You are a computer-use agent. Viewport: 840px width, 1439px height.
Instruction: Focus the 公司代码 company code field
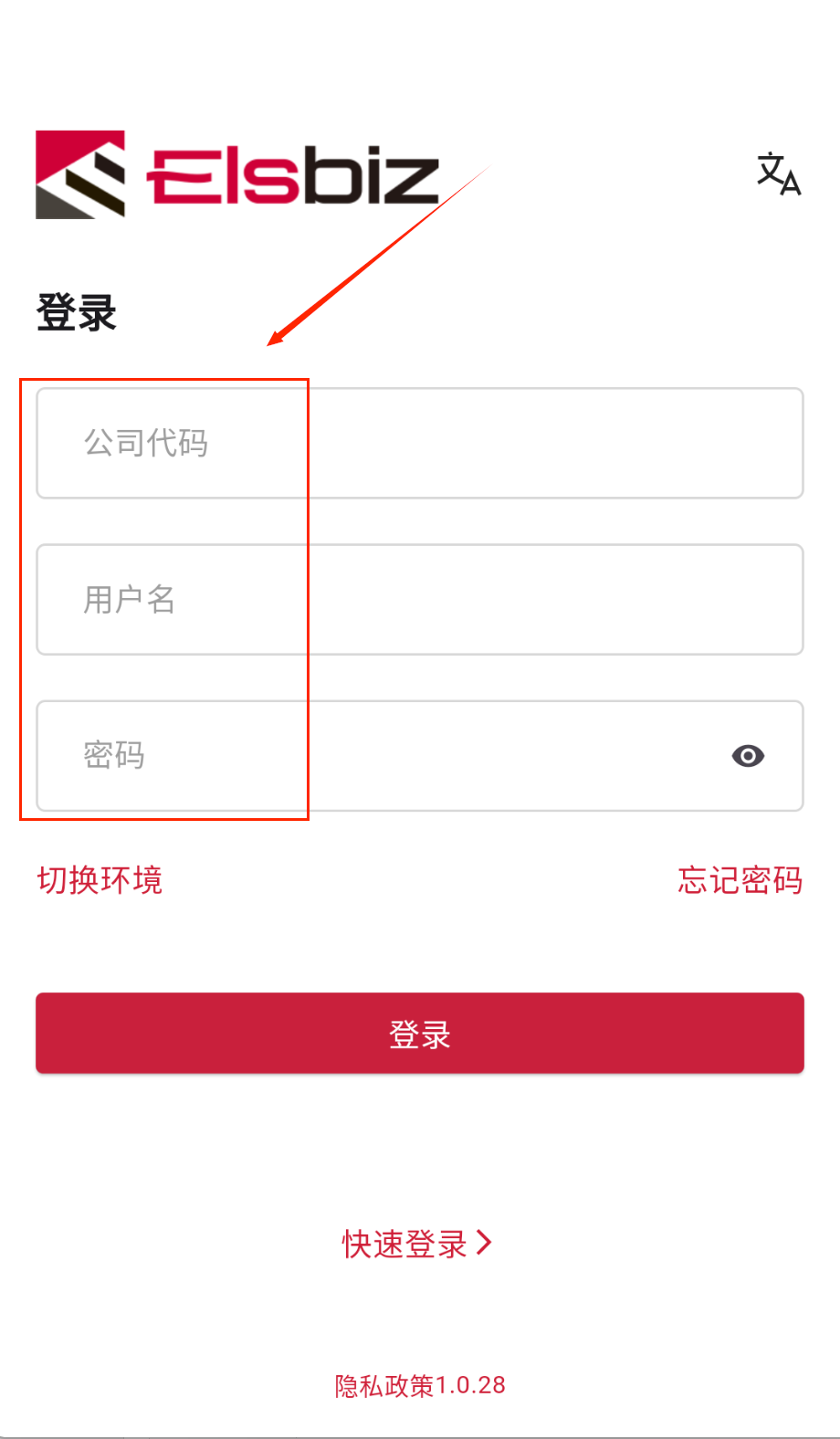(x=420, y=444)
